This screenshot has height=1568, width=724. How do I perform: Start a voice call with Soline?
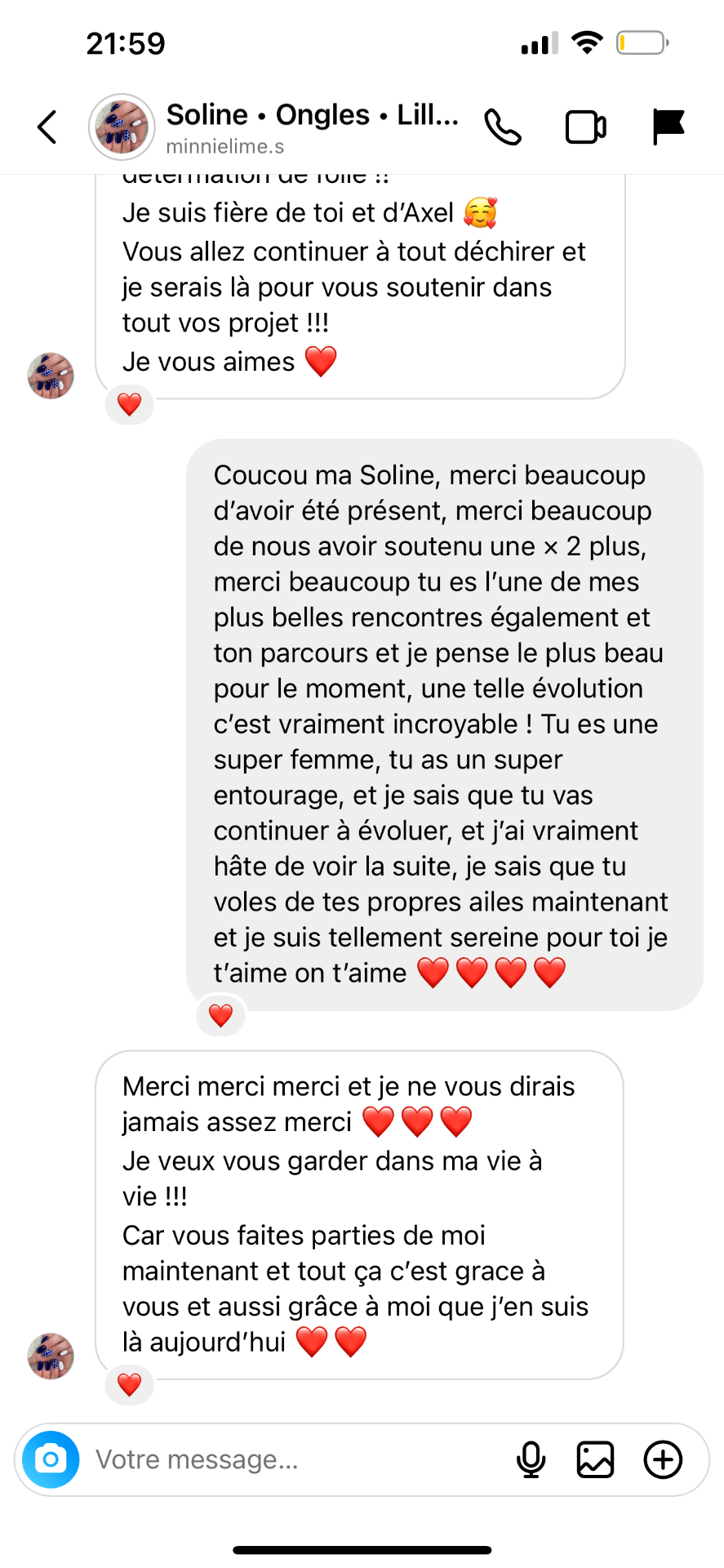[x=503, y=127]
